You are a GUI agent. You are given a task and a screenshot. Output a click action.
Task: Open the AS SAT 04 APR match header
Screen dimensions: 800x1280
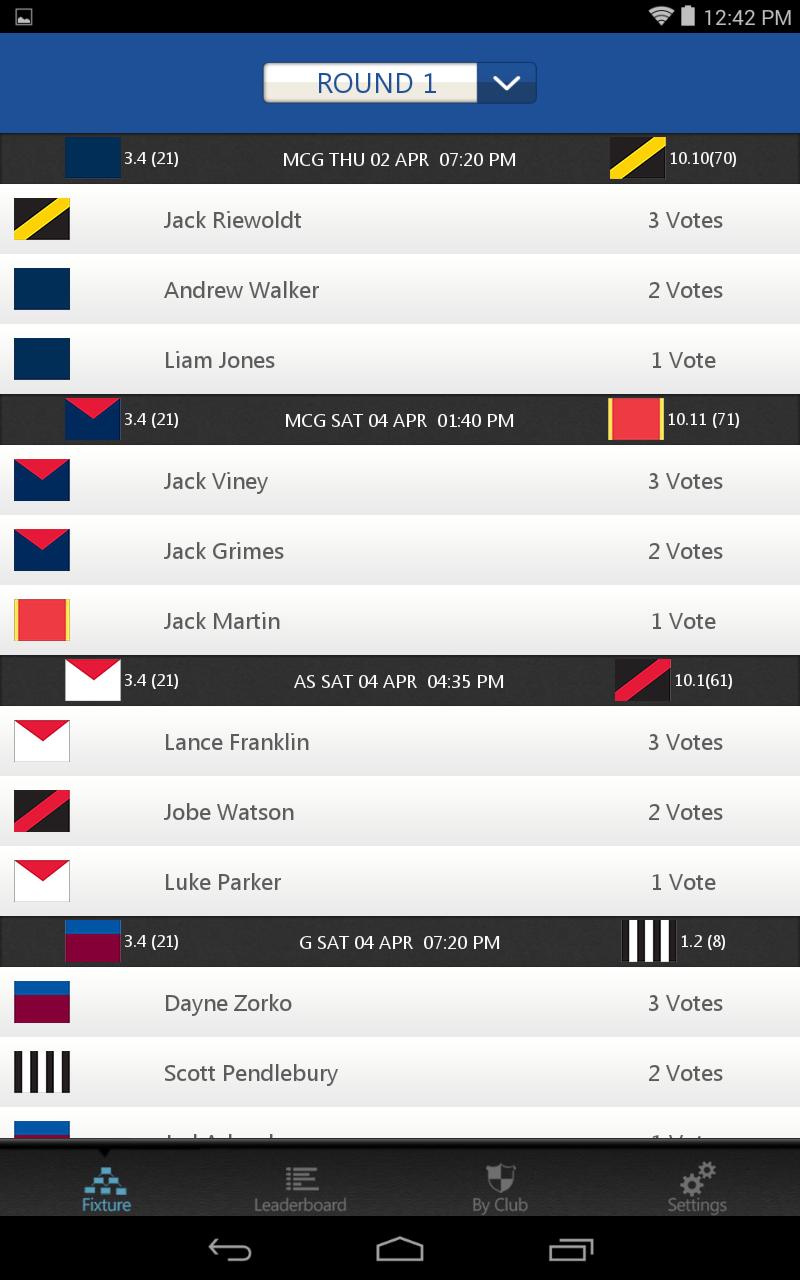click(400, 681)
